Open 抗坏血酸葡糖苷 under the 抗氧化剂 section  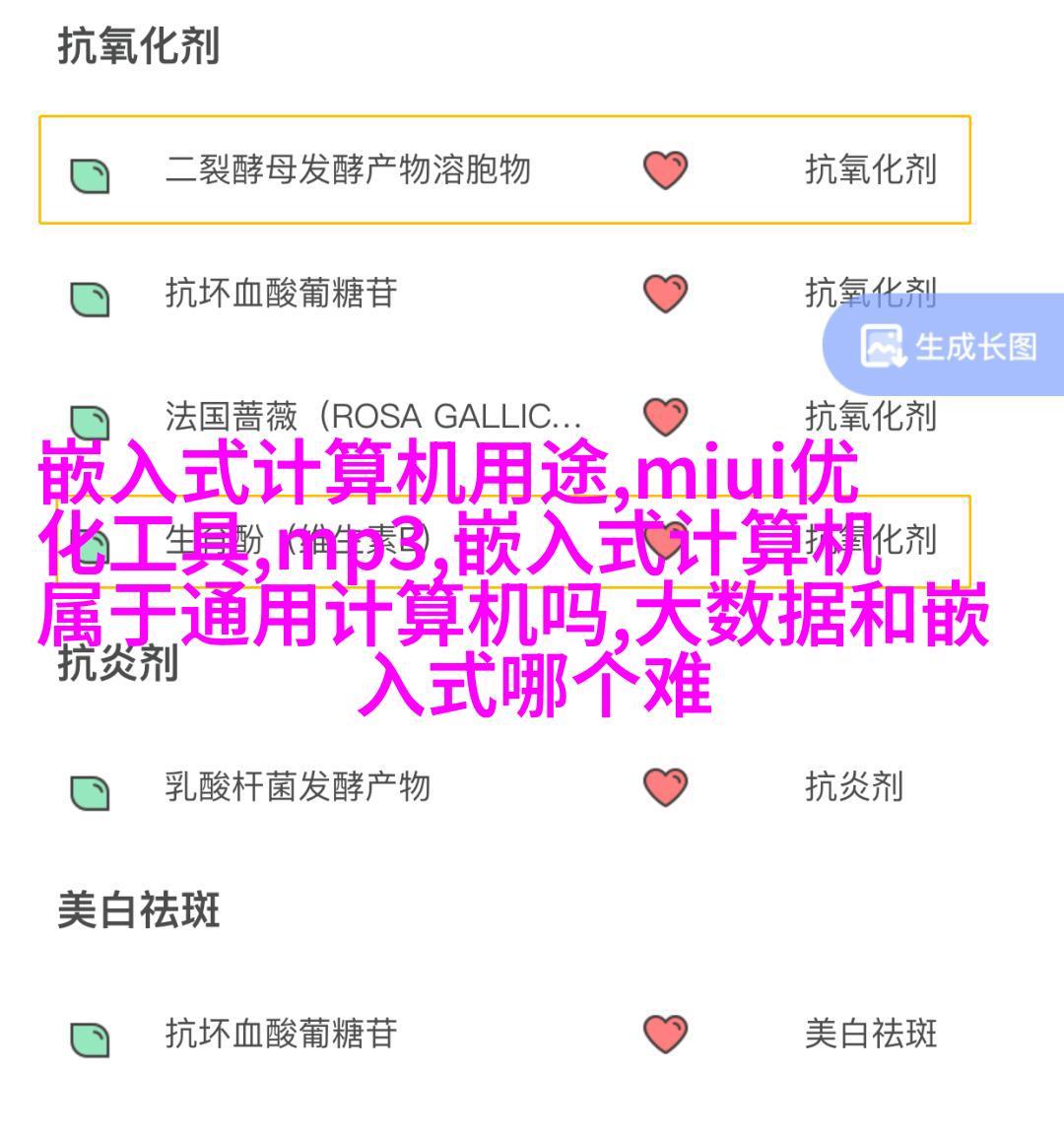[x=281, y=294]
